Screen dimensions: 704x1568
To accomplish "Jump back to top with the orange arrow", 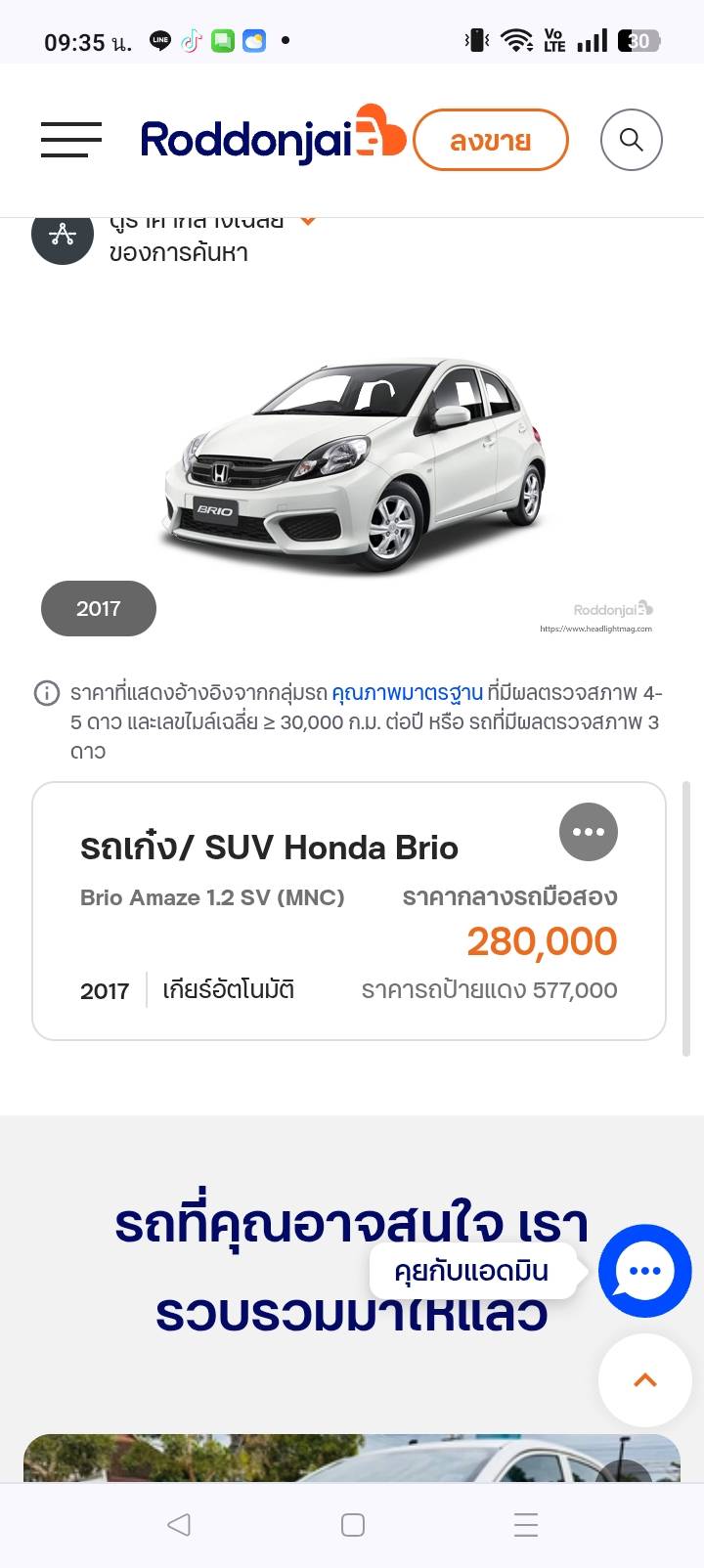I will [x=644, y=1380].
